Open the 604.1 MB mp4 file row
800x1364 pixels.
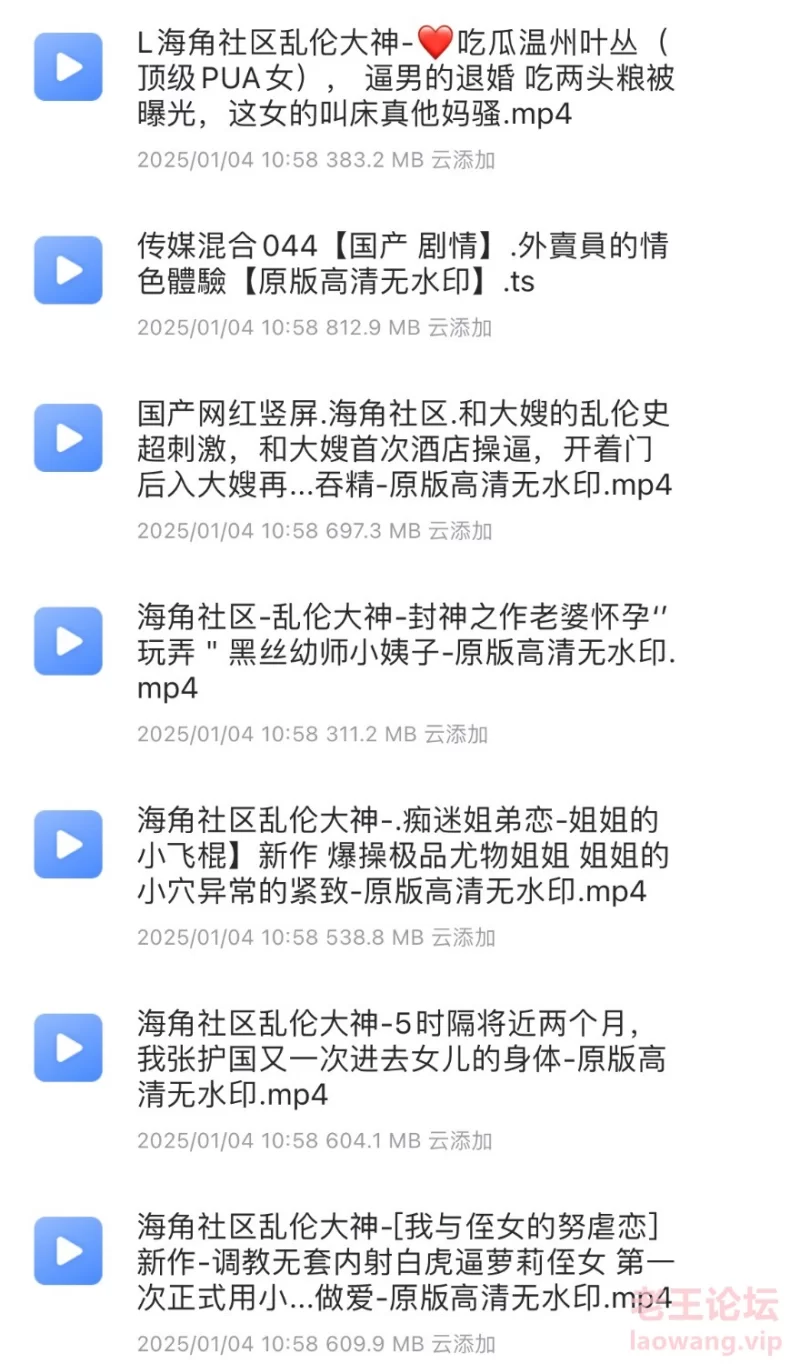[x=400, y=1080]
